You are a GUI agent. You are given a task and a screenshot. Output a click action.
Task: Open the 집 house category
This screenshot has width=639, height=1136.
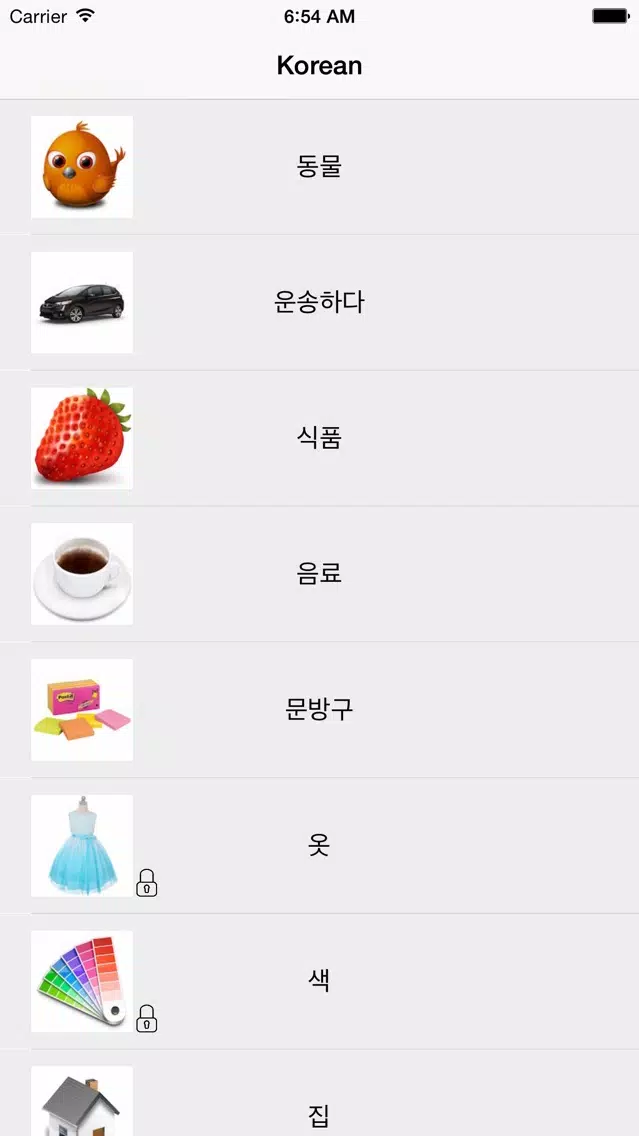click(319, 1112)
